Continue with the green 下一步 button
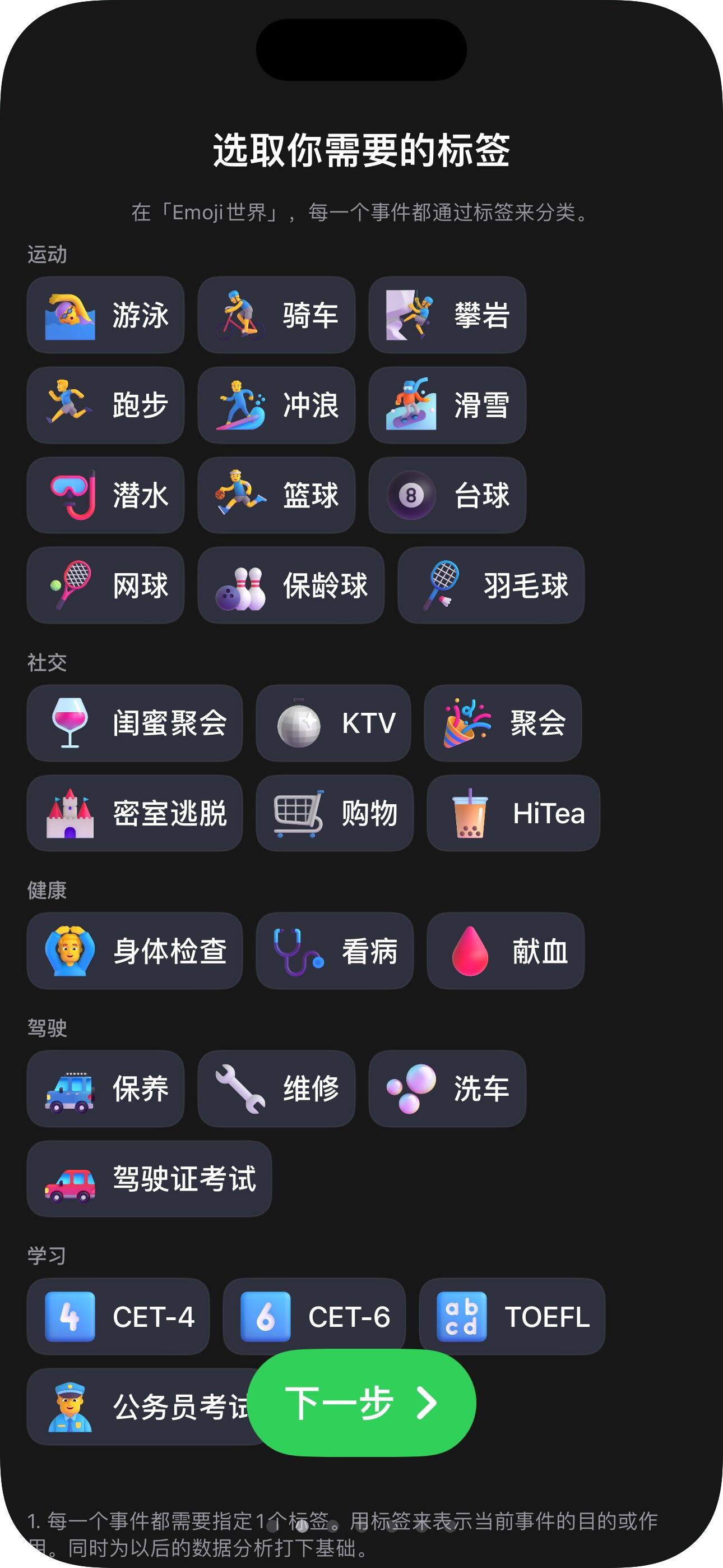 (x=362, y=1403)
